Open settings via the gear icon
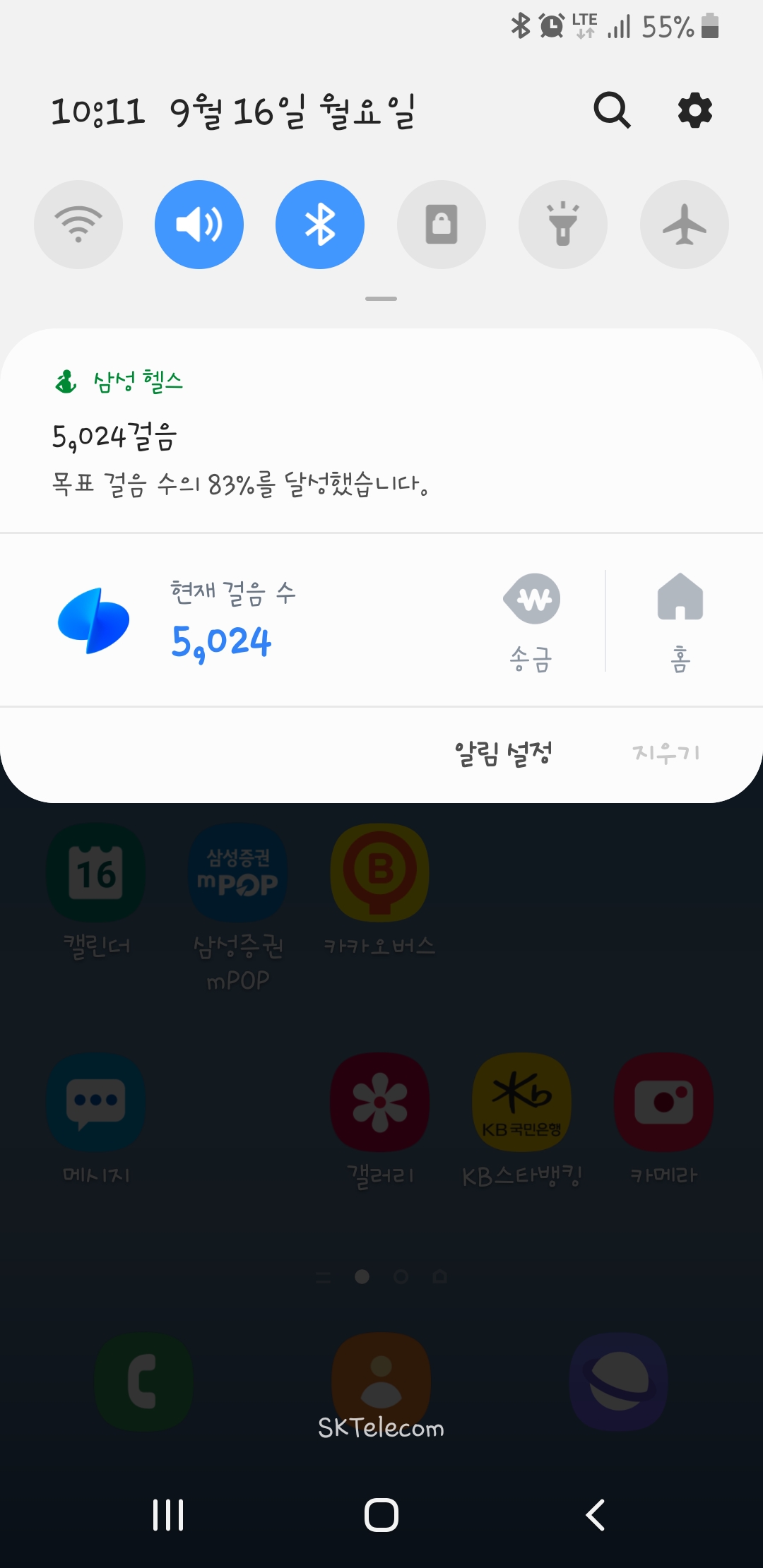This screenshot has height=1568, width=763. 695,110
